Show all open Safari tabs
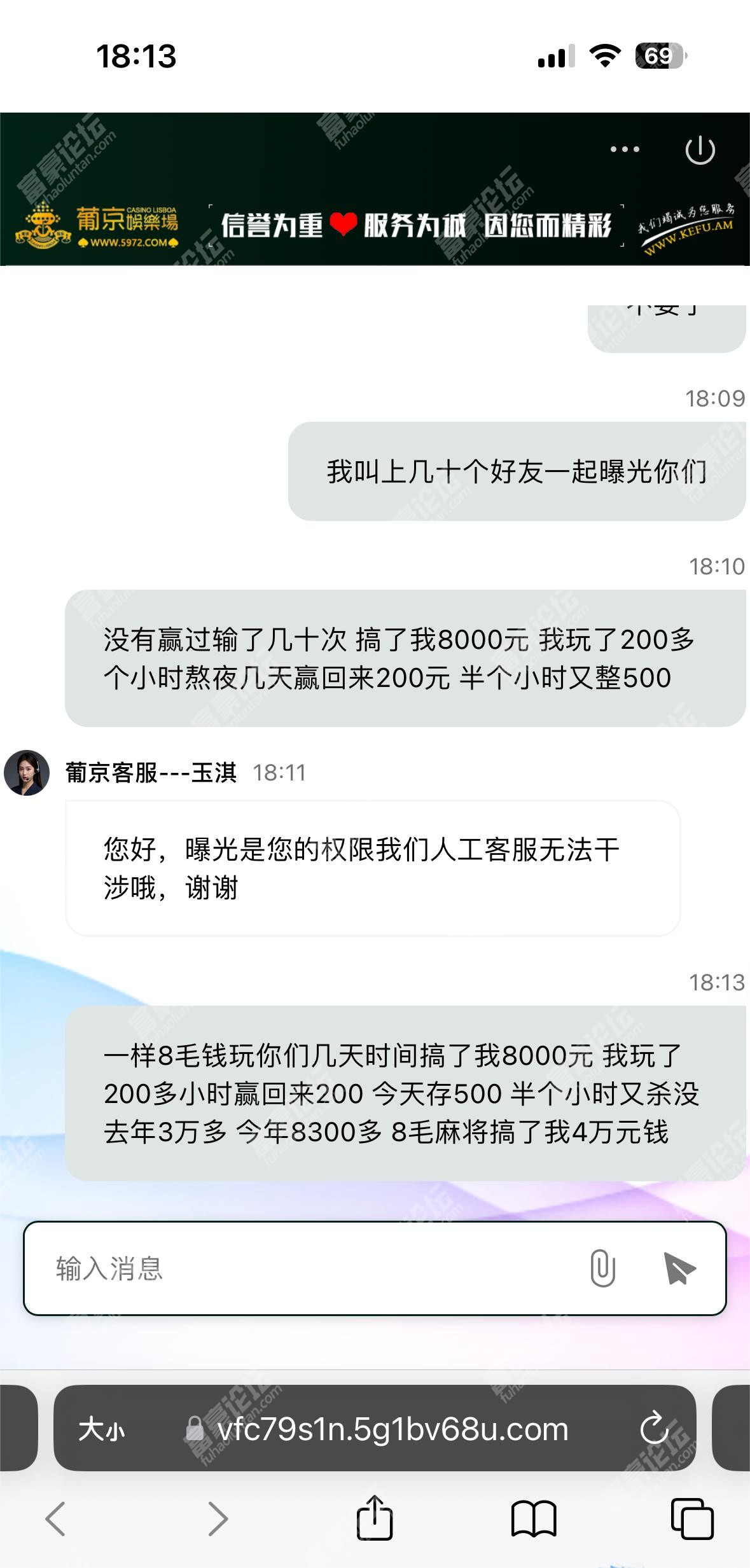Screen dimensions: 750x1568 pos(692,1519)
